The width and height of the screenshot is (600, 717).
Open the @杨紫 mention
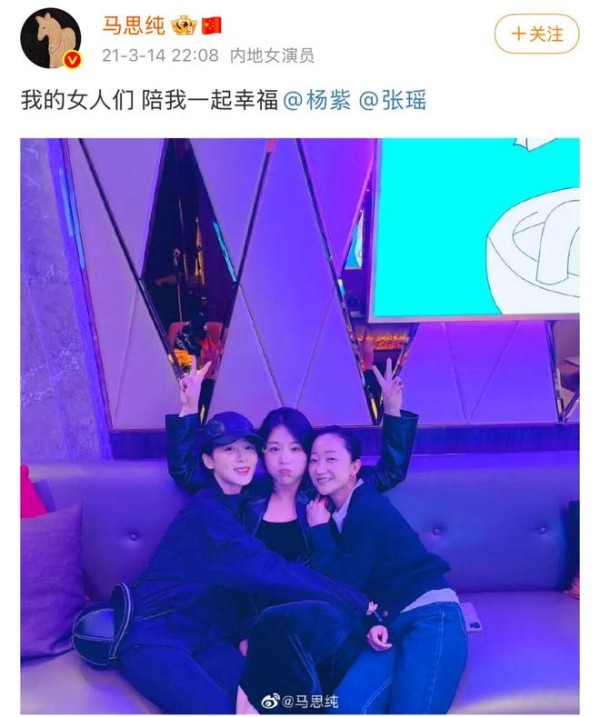coord(320,102)
